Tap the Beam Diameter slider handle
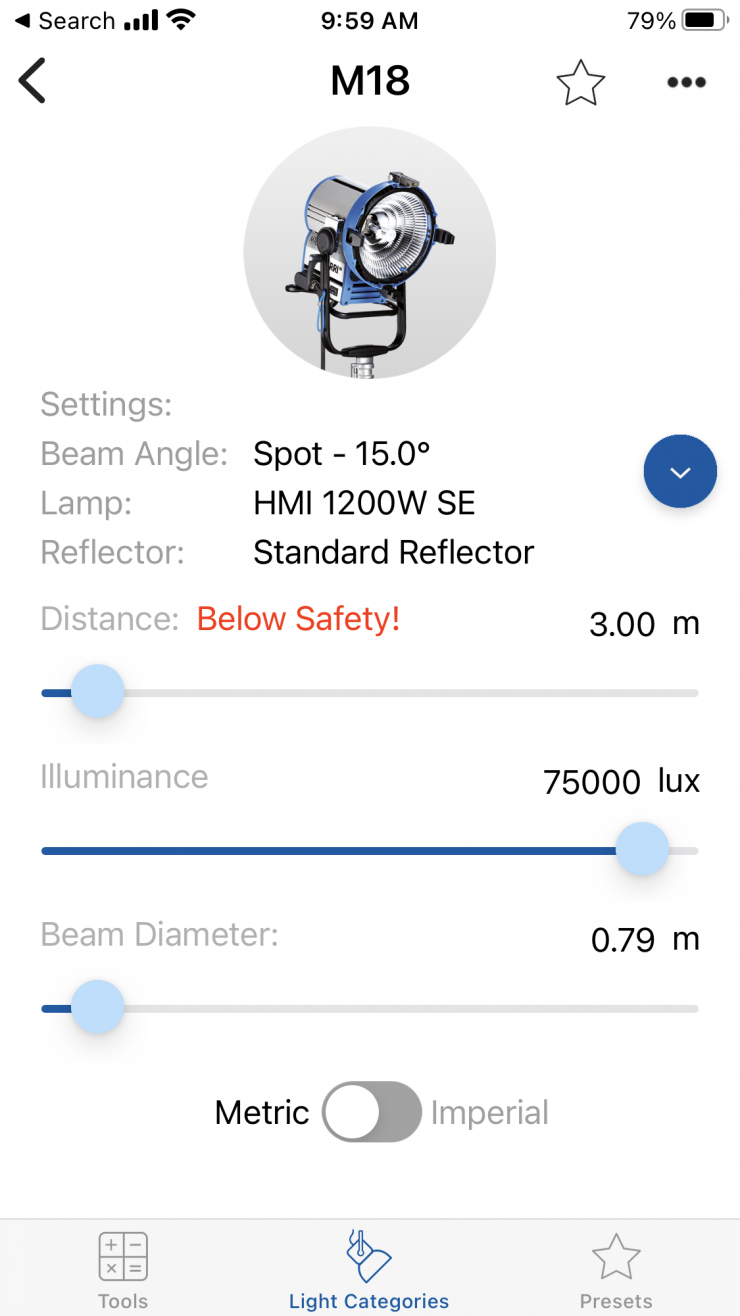 (97, 1008)
